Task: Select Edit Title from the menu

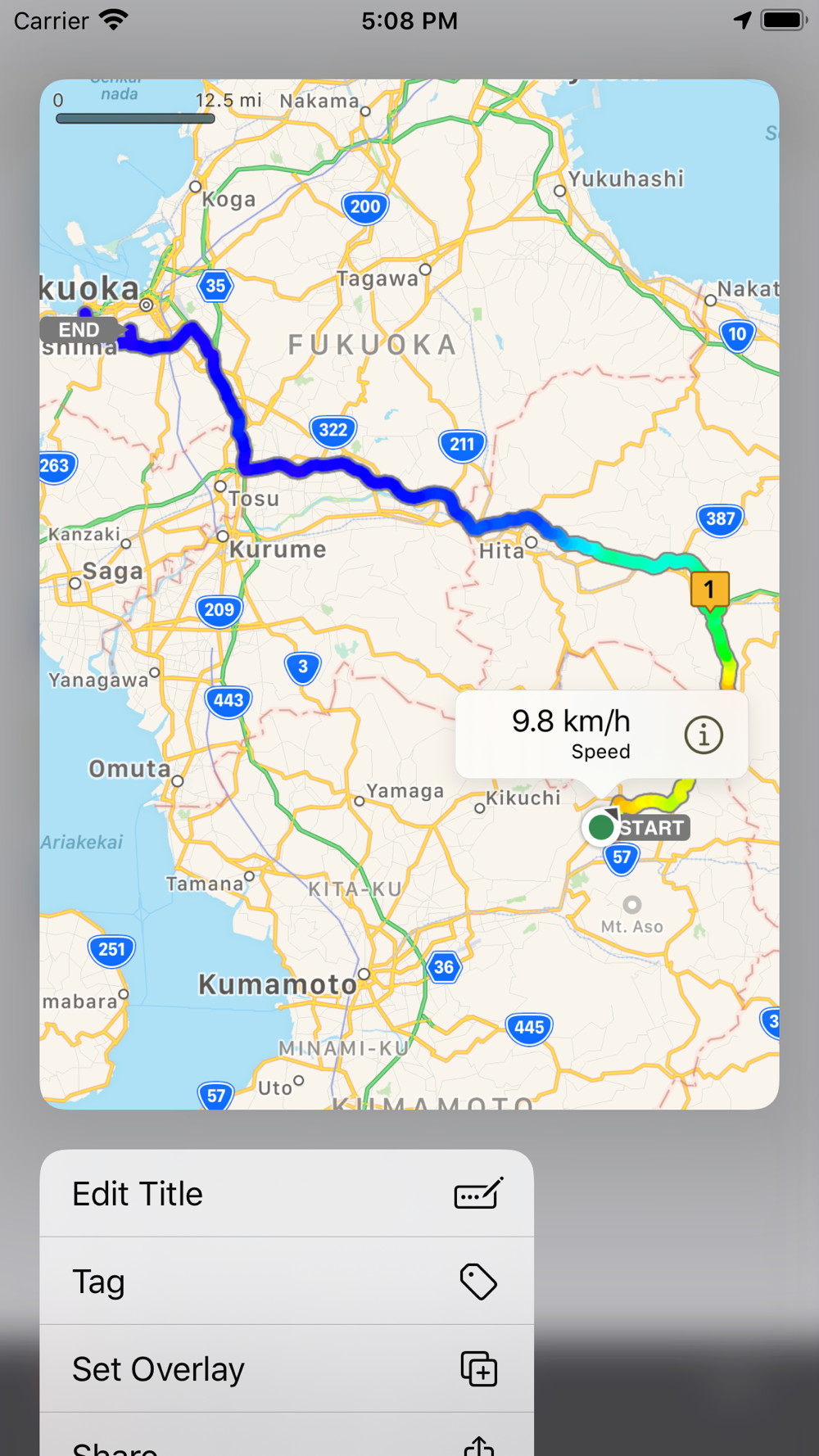Action: click(x=287, y=1194)
